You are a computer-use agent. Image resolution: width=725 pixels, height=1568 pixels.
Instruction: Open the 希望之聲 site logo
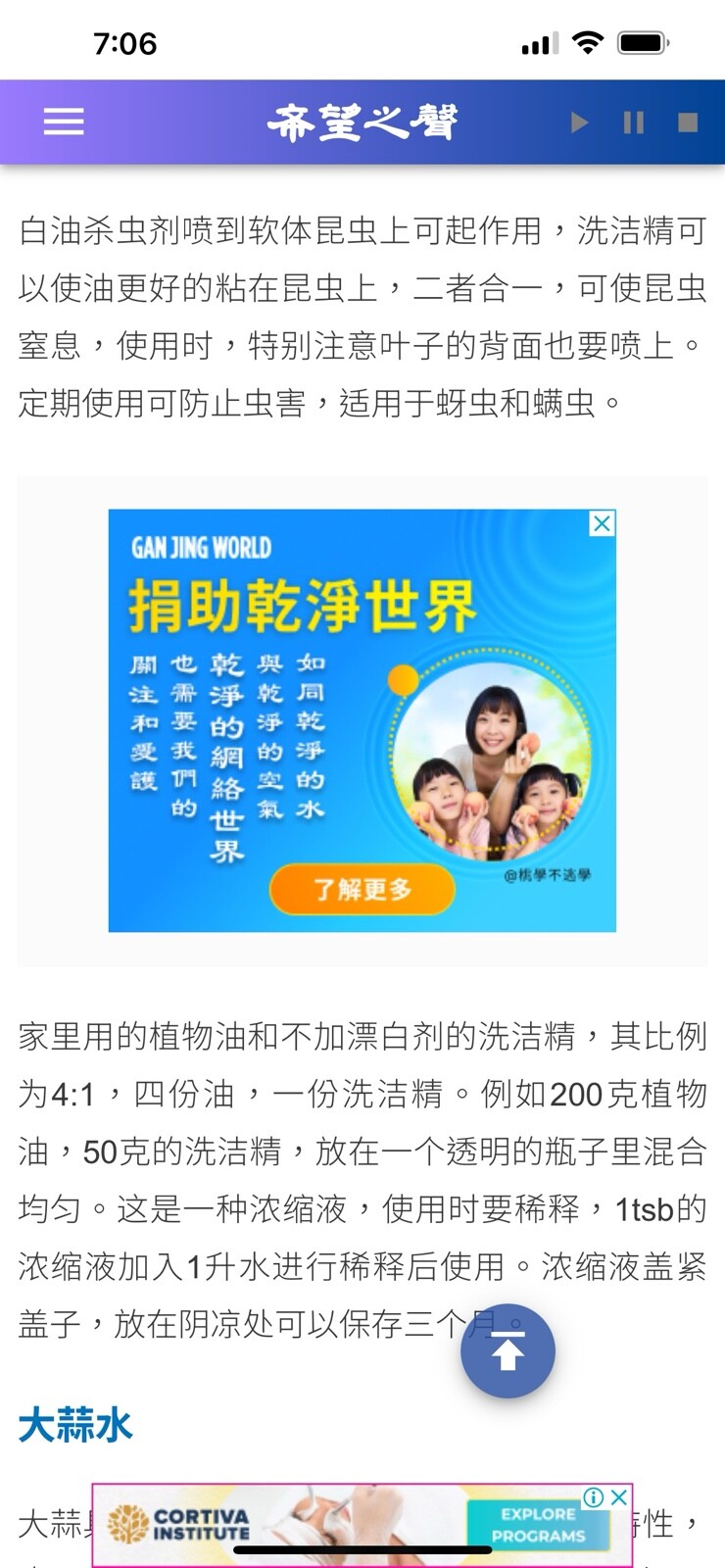(362, 122)
